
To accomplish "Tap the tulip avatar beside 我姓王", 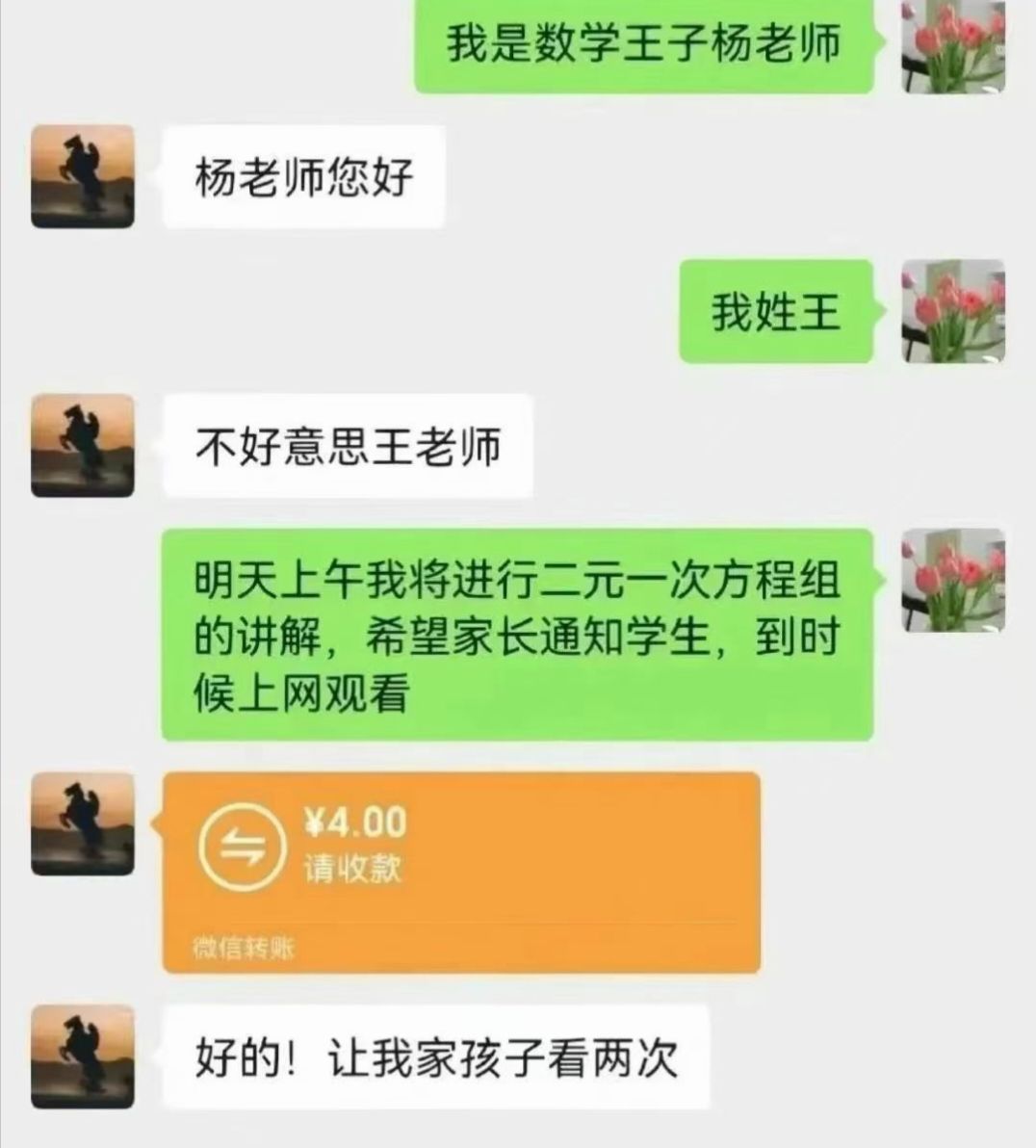I will point(952,311).
